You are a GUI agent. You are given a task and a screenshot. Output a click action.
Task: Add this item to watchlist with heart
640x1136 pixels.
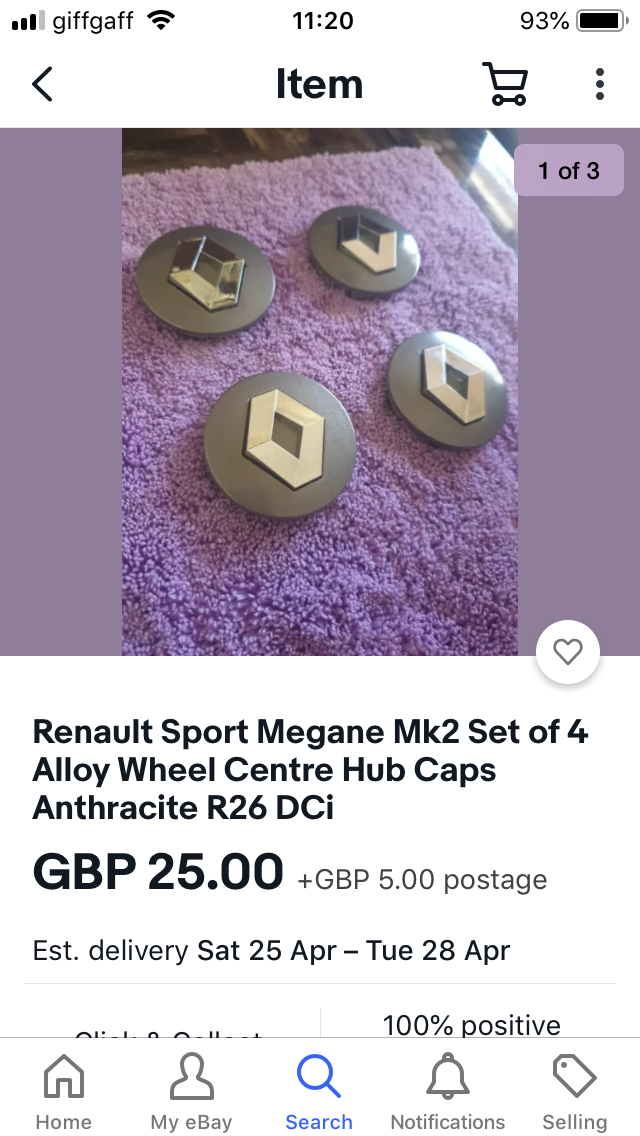click(568, 653)
